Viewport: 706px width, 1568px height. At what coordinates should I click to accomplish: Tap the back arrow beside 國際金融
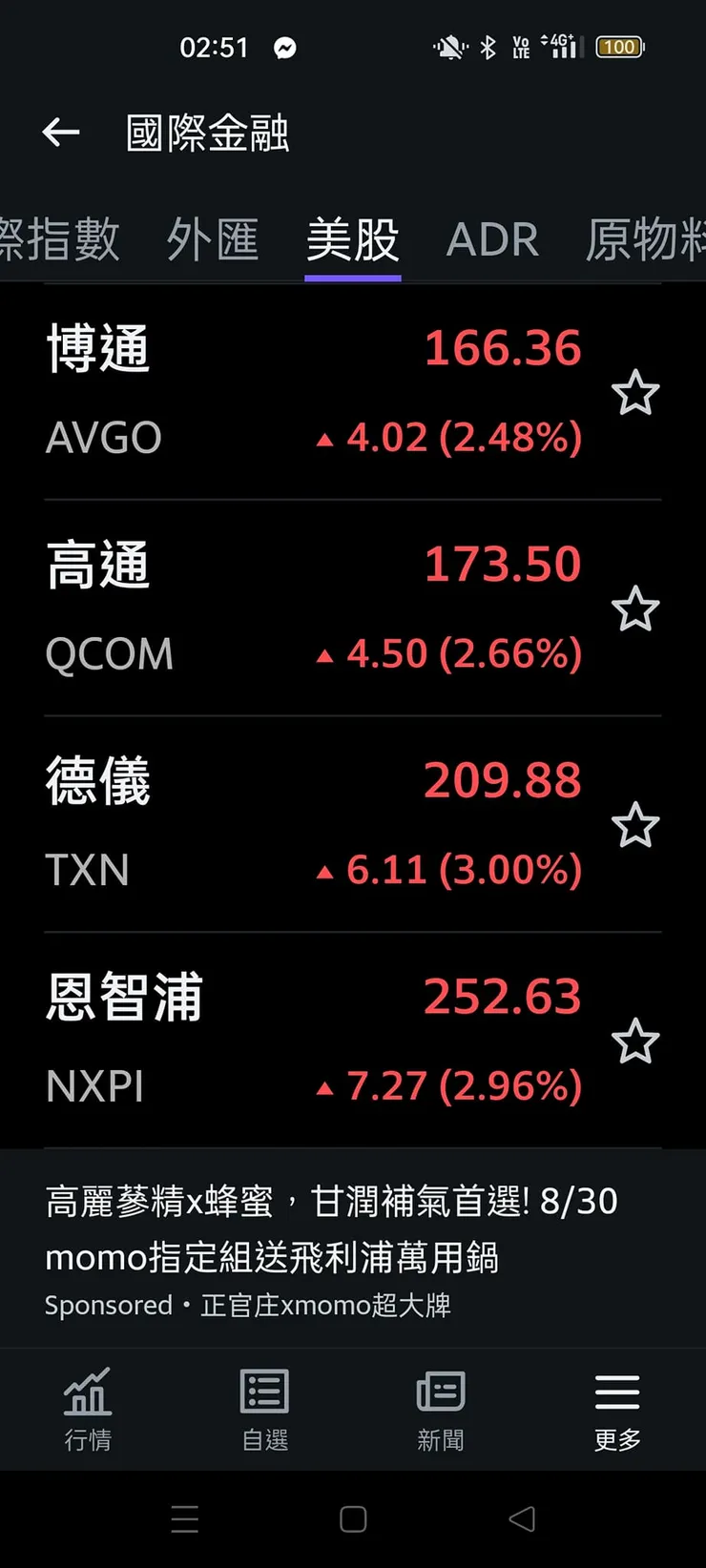pos(60,132)
